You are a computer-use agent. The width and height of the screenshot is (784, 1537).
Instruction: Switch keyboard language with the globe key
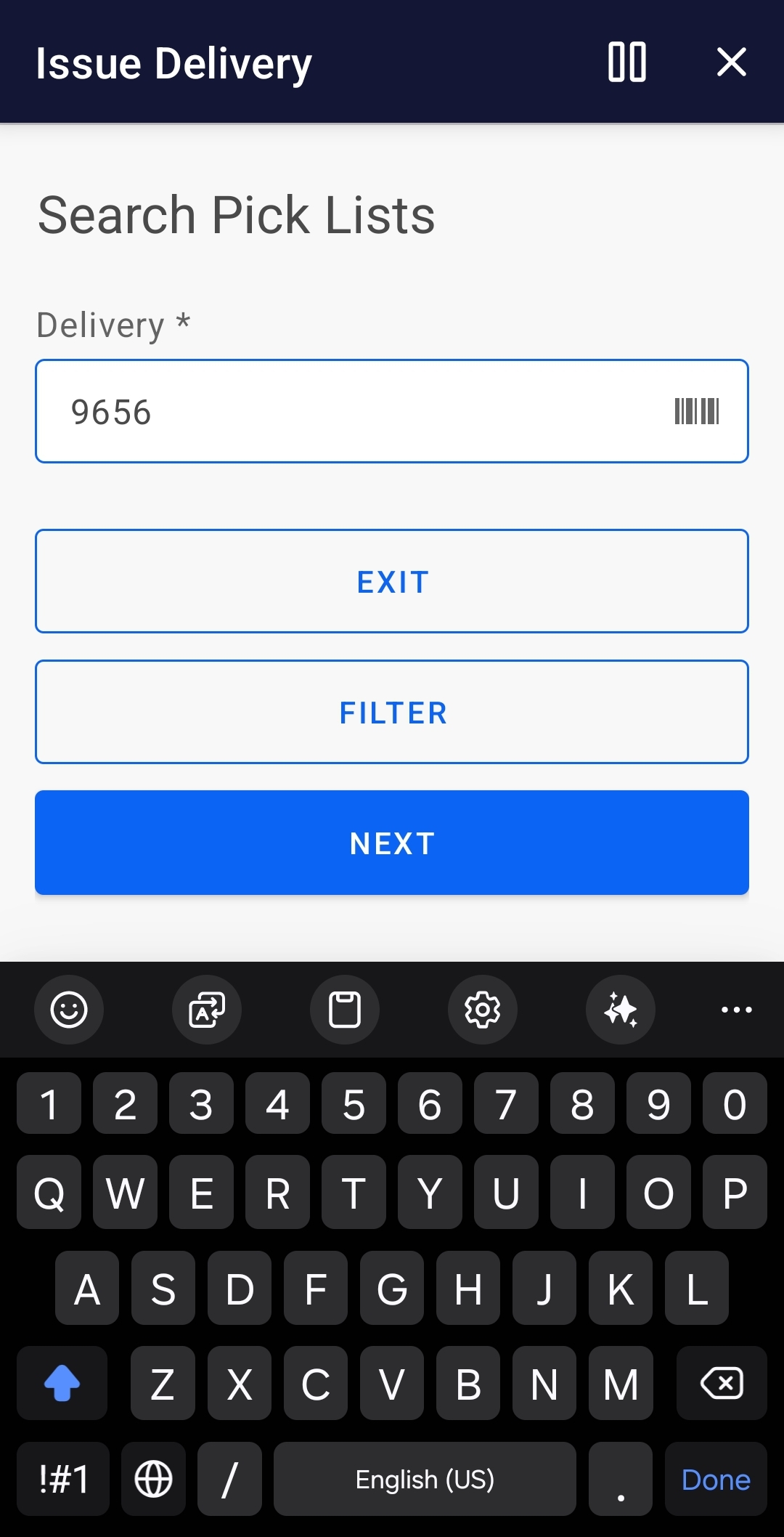pos(153,1480)
